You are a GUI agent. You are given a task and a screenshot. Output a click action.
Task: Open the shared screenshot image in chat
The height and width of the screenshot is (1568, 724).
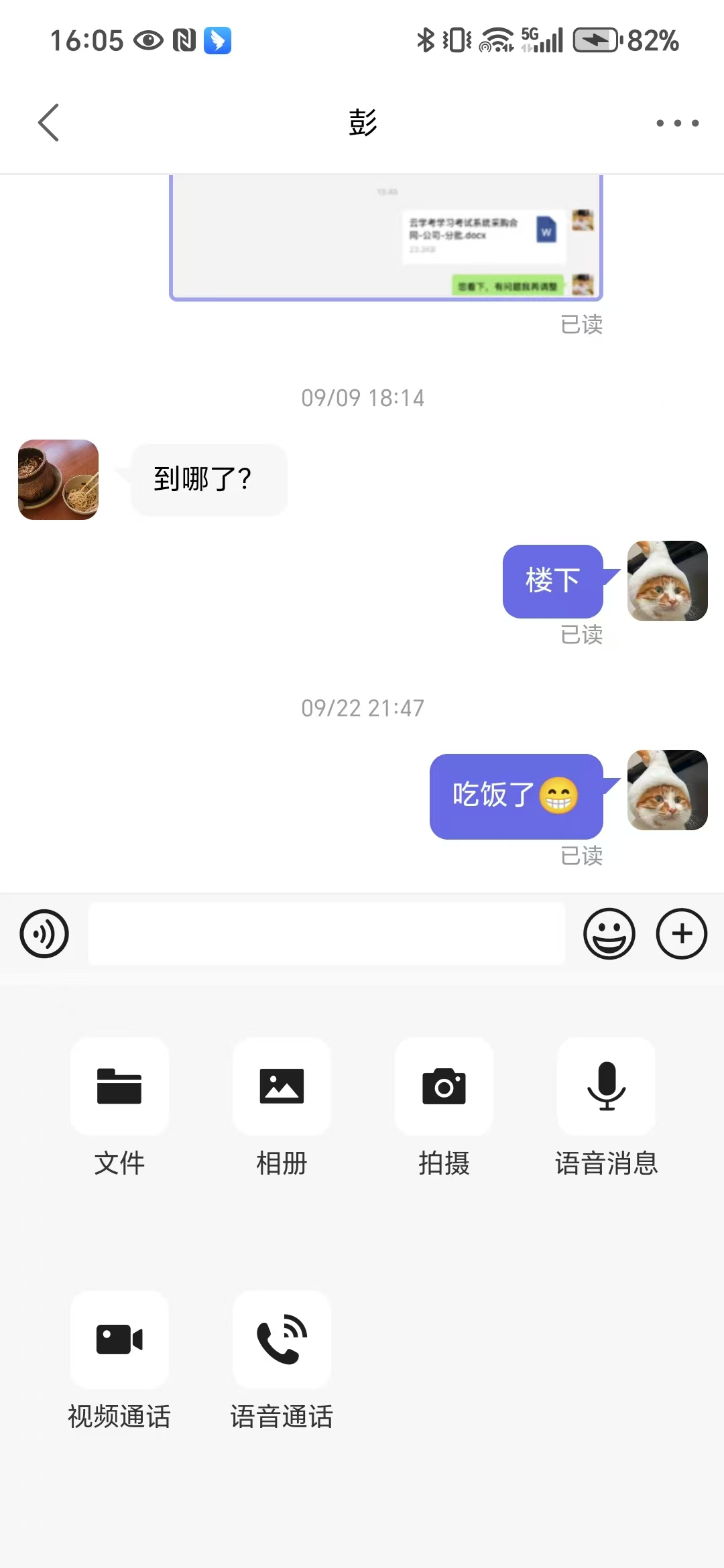(x=386, y=237)
